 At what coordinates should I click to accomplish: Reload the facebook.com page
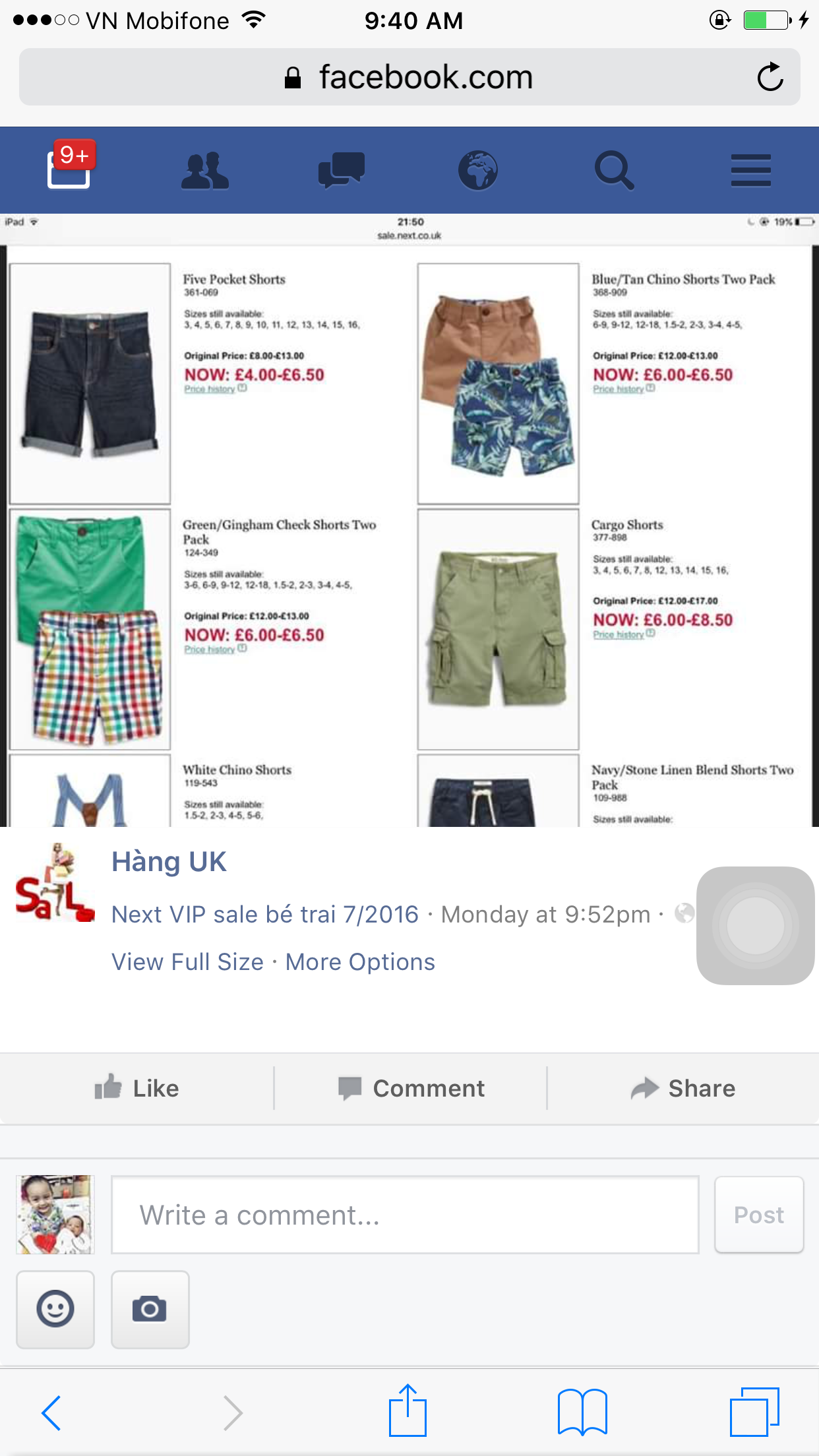point(770,77)
